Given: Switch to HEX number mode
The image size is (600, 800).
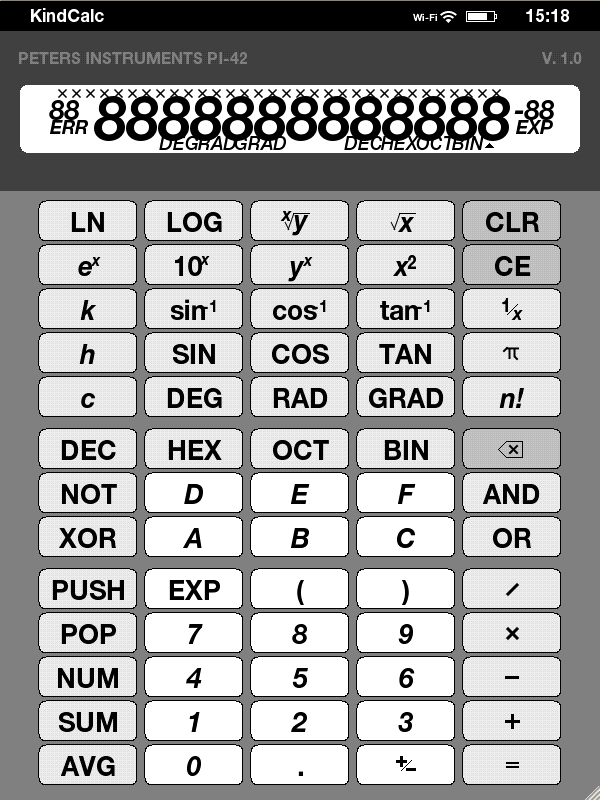Looking at the screenshot, I should [194, 449].
